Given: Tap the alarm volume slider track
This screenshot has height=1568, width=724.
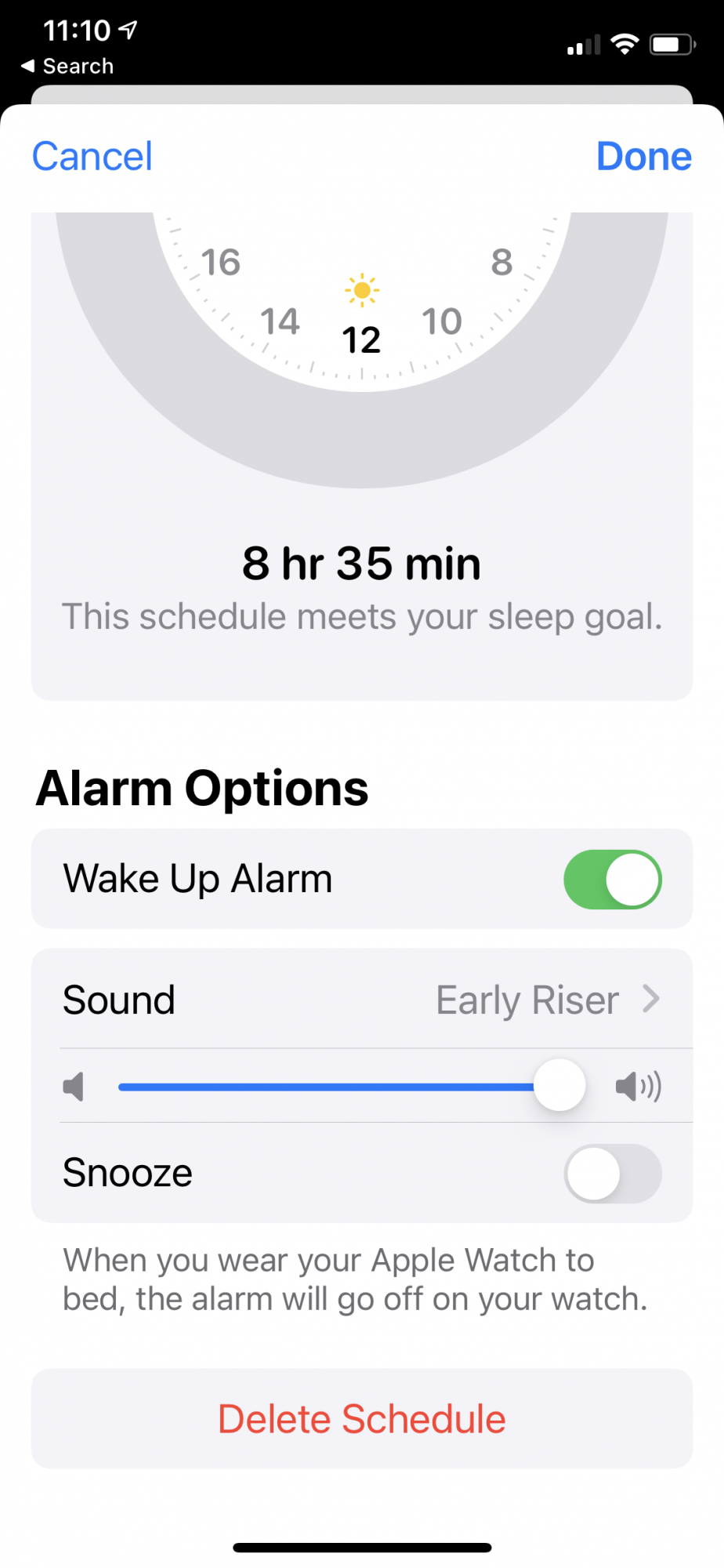Looking at the screenshot, I should coord(329,1087).
